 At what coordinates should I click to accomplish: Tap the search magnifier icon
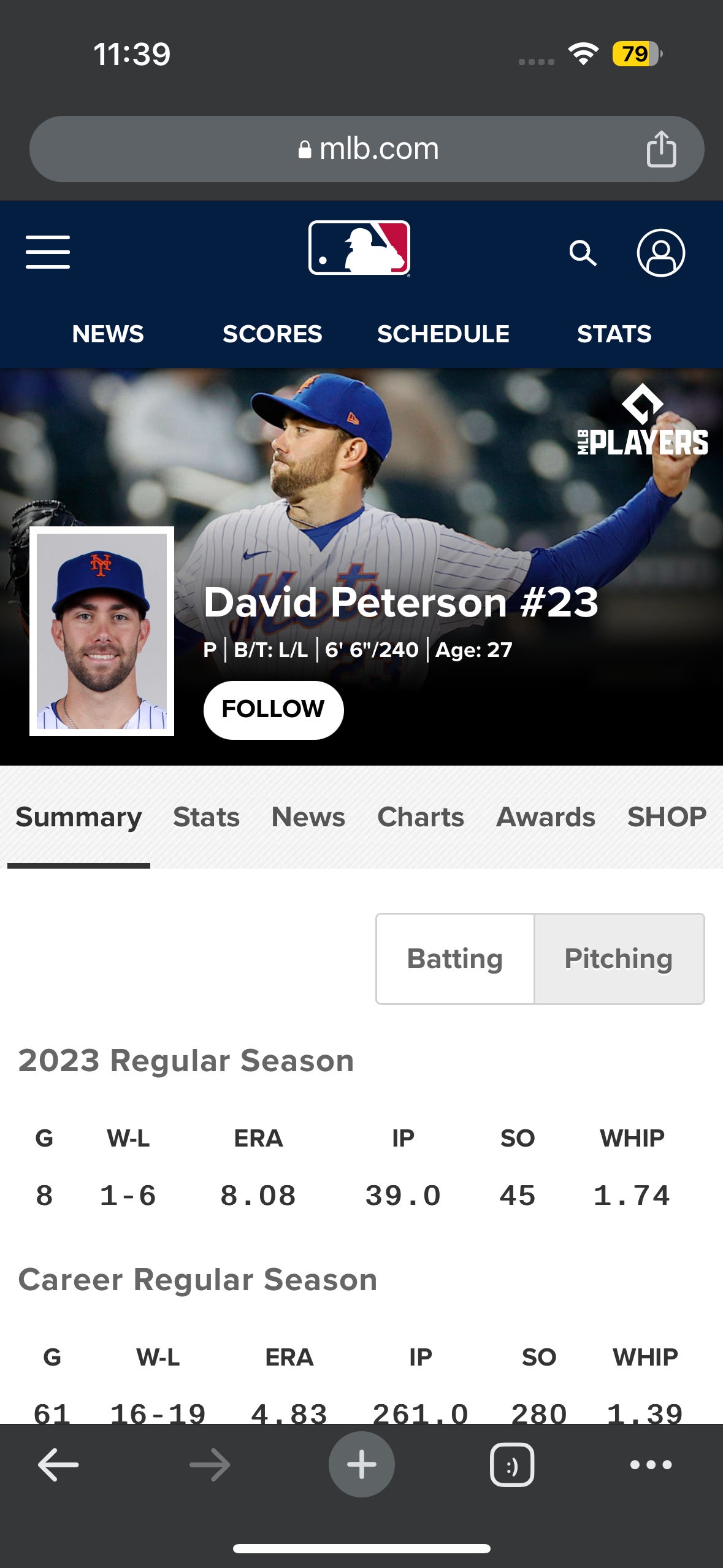[x=583, y=253]
